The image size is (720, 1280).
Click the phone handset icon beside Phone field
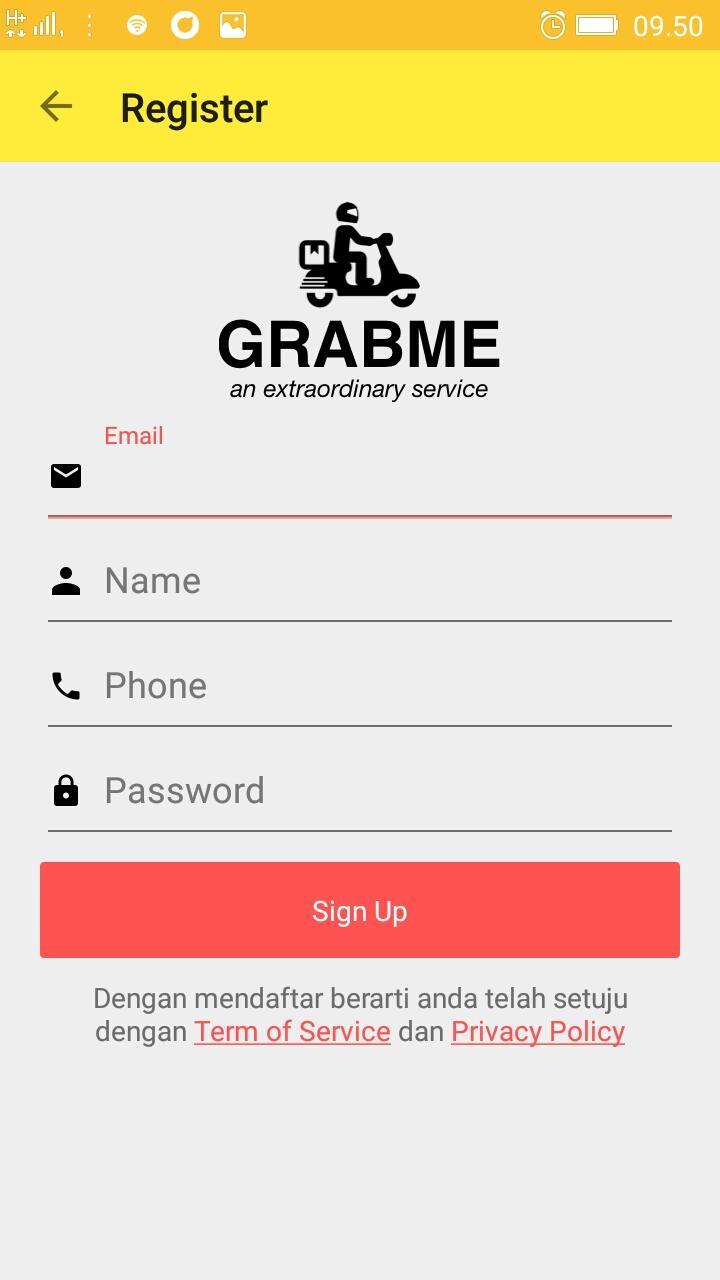click(x=65, y=685)
